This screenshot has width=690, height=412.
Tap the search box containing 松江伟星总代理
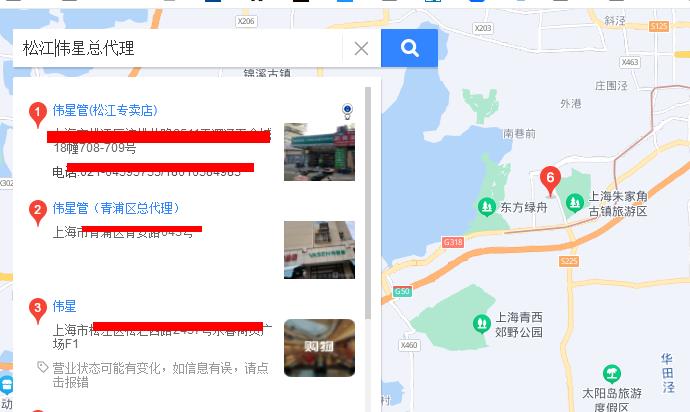(180, 48)
